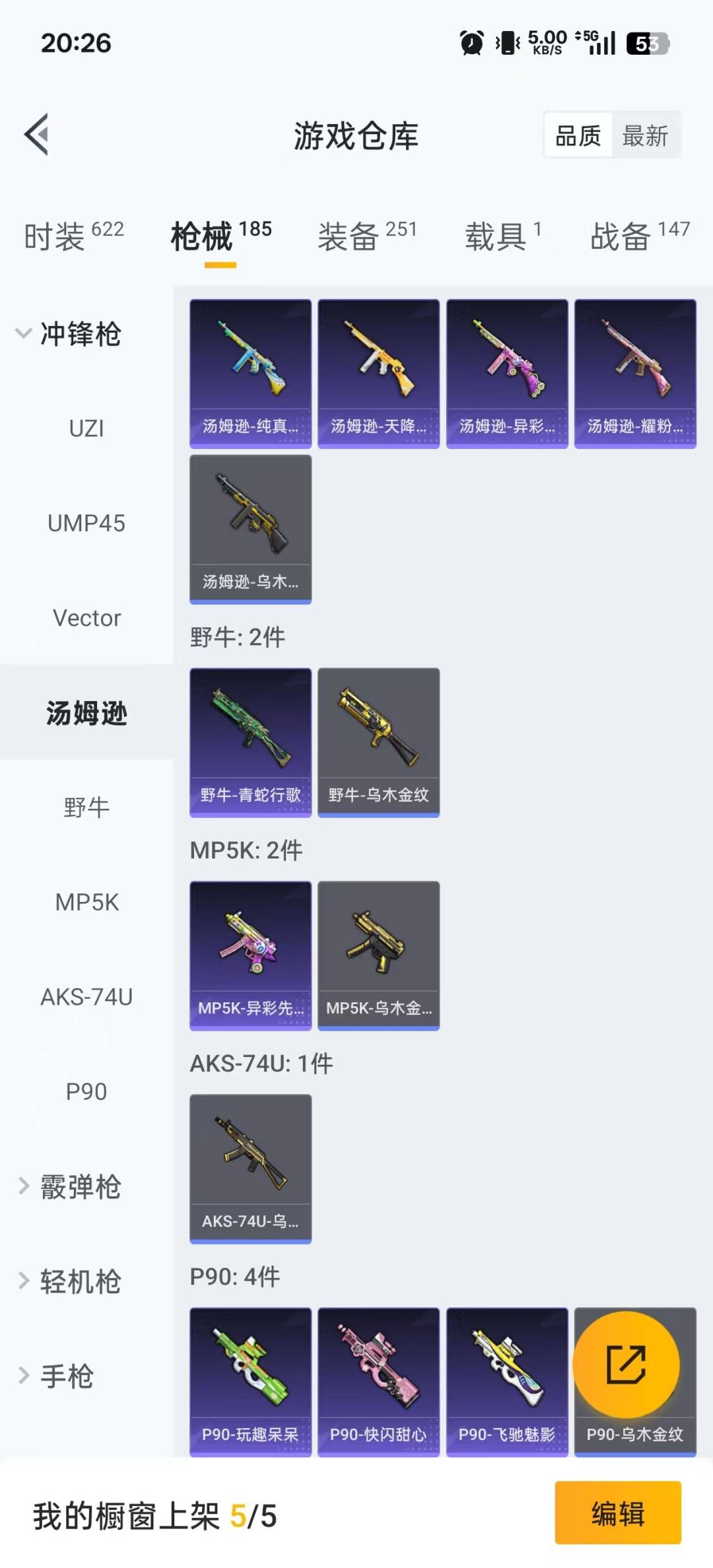Select UZI in the sidebar

pyautogui.click(x=86, y=428)
